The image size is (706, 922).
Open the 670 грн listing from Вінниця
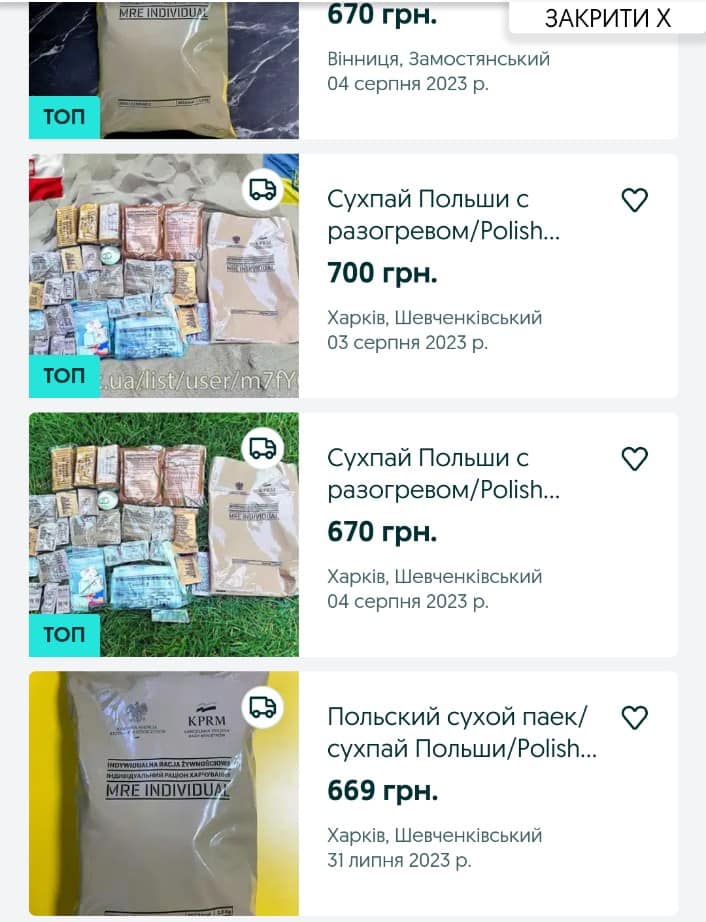440,60
